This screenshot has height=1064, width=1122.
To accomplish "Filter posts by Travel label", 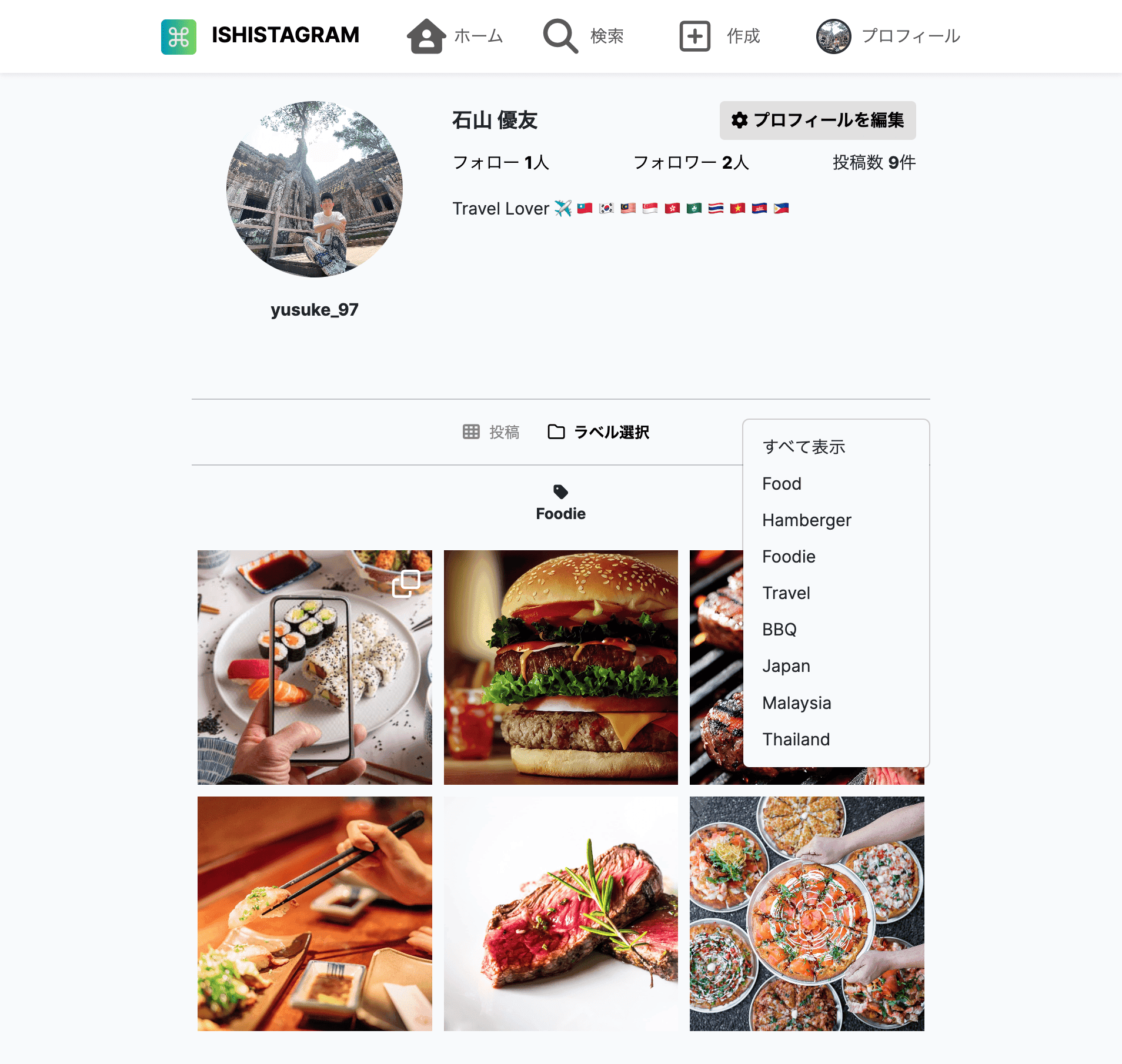I will click(x=786, y=593).
